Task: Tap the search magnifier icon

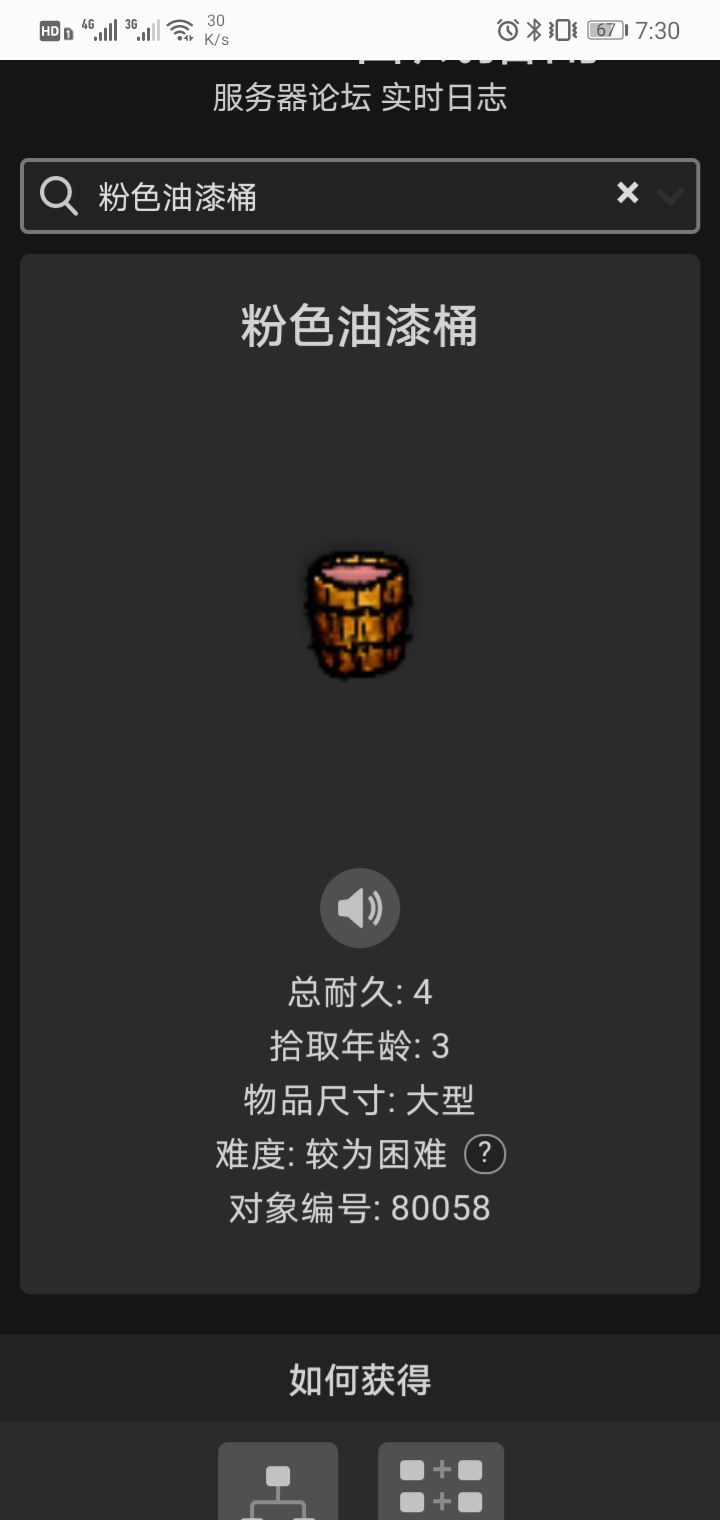Action: point(58,194)
